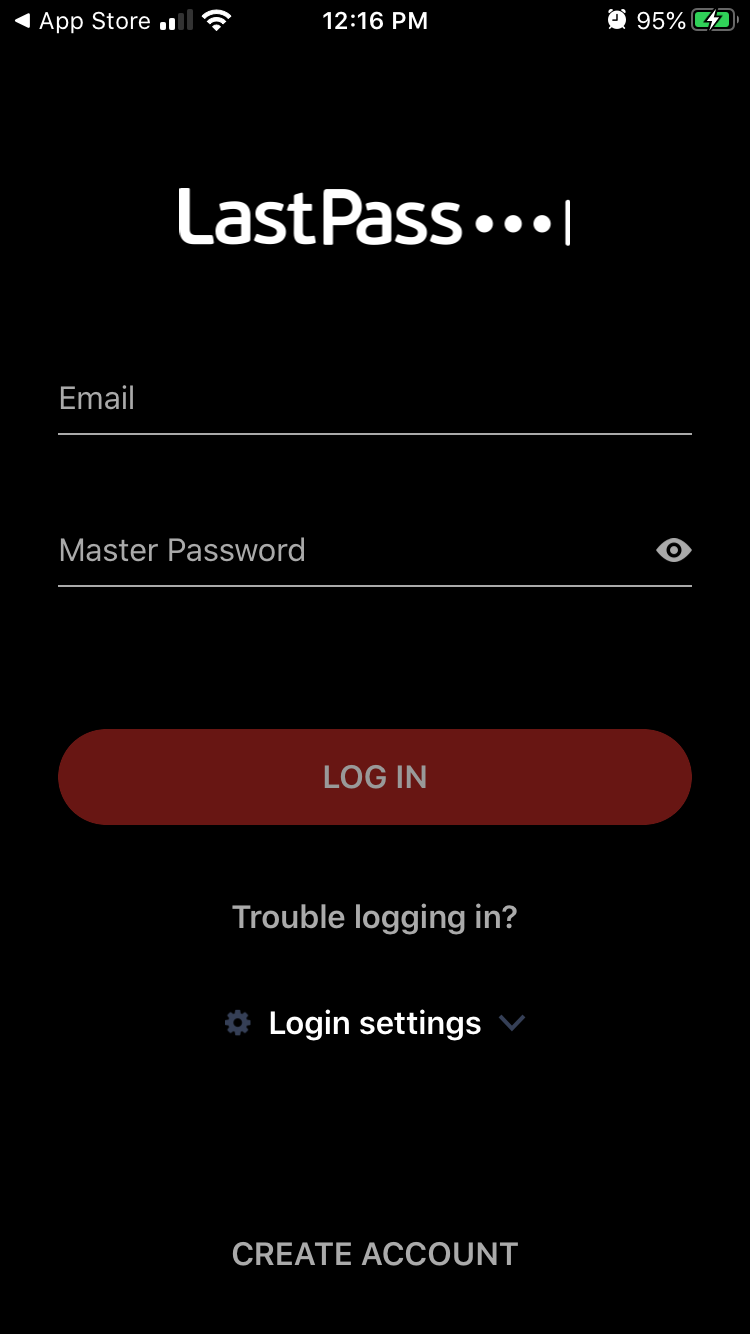Open Trouble logging in help
This screenshot has width=750, height=1334.
pyautogui.click(x=375, y=917)
